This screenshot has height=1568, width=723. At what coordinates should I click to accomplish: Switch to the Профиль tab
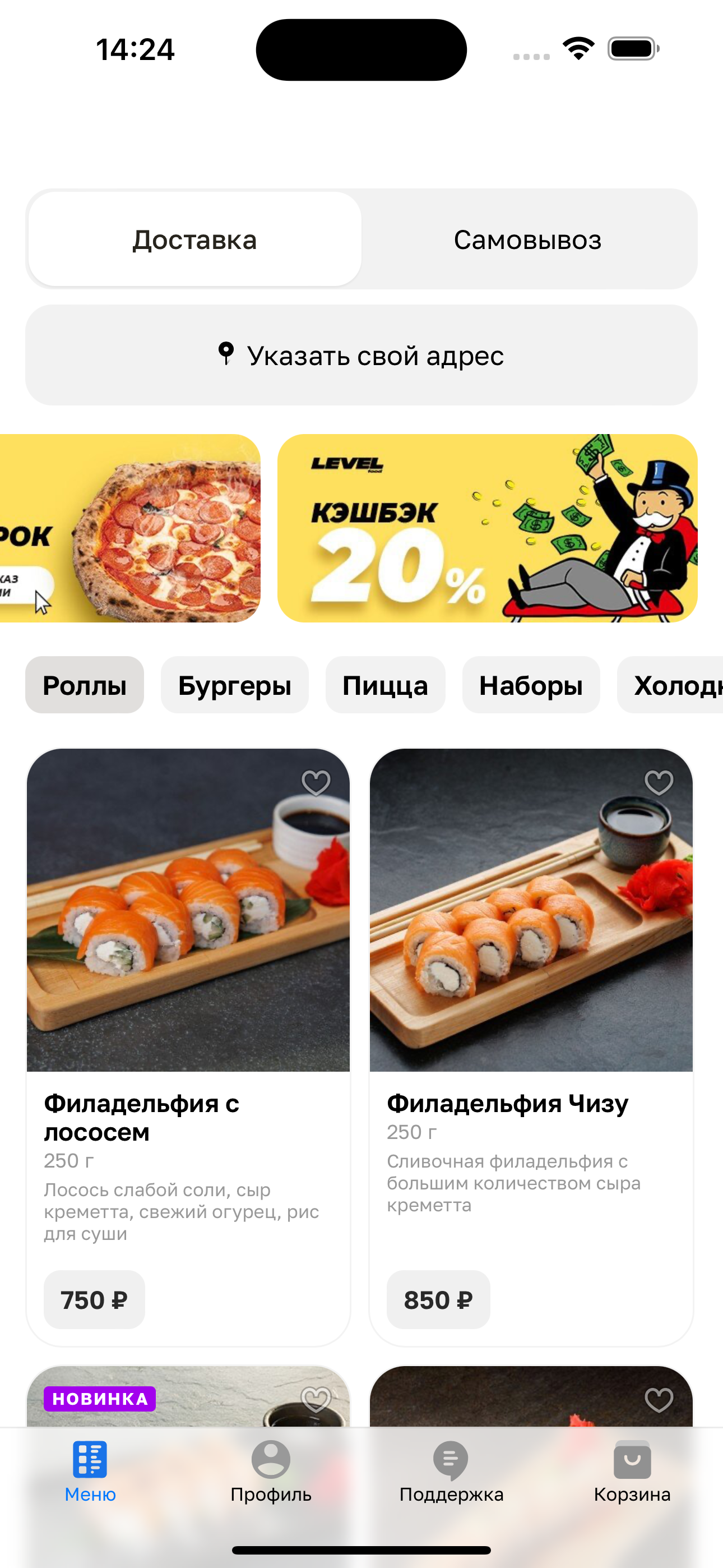[271, 1472]
